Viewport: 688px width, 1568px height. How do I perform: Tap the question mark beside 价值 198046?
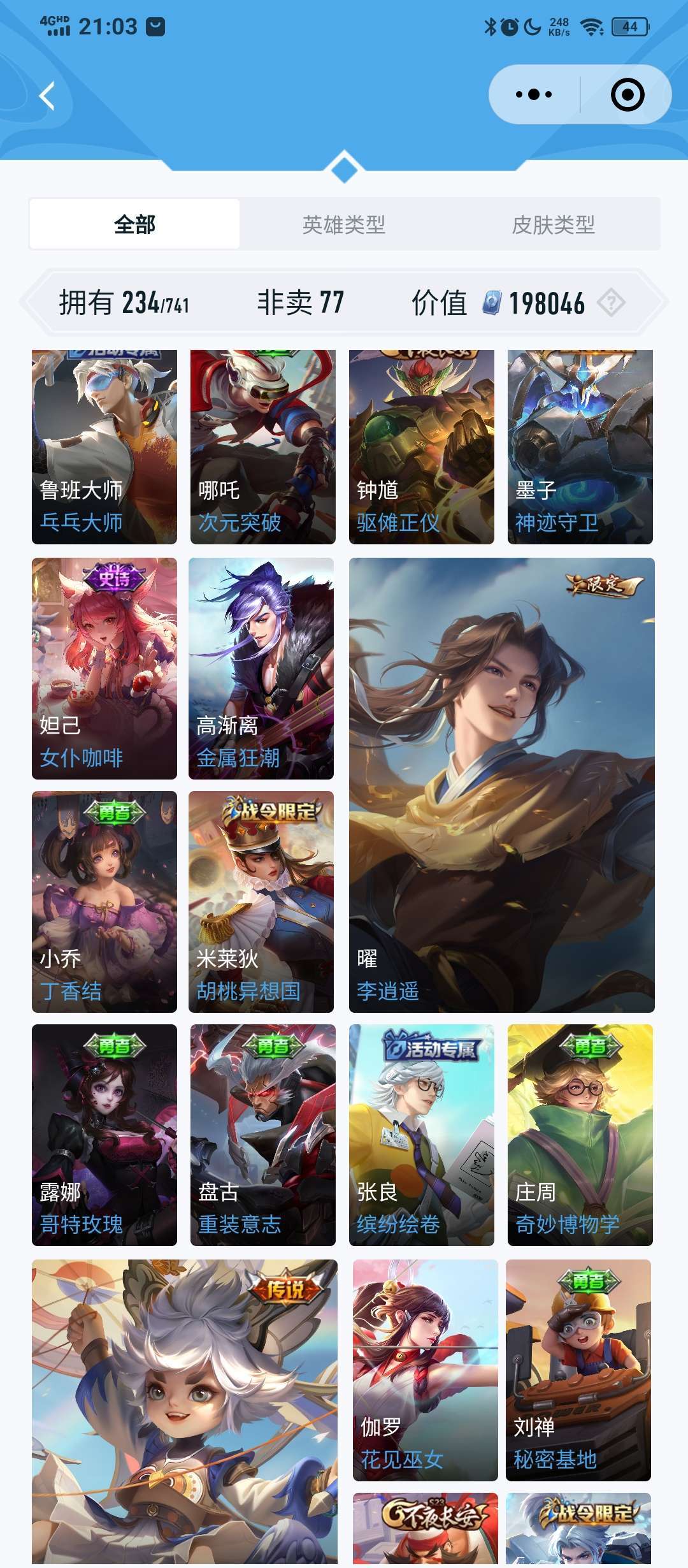pos(612,303)
